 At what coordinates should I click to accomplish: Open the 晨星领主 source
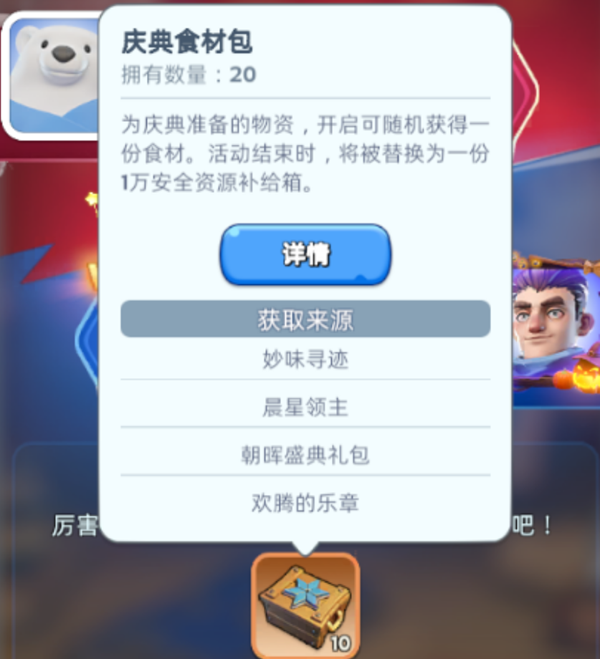tap(305, 407)
